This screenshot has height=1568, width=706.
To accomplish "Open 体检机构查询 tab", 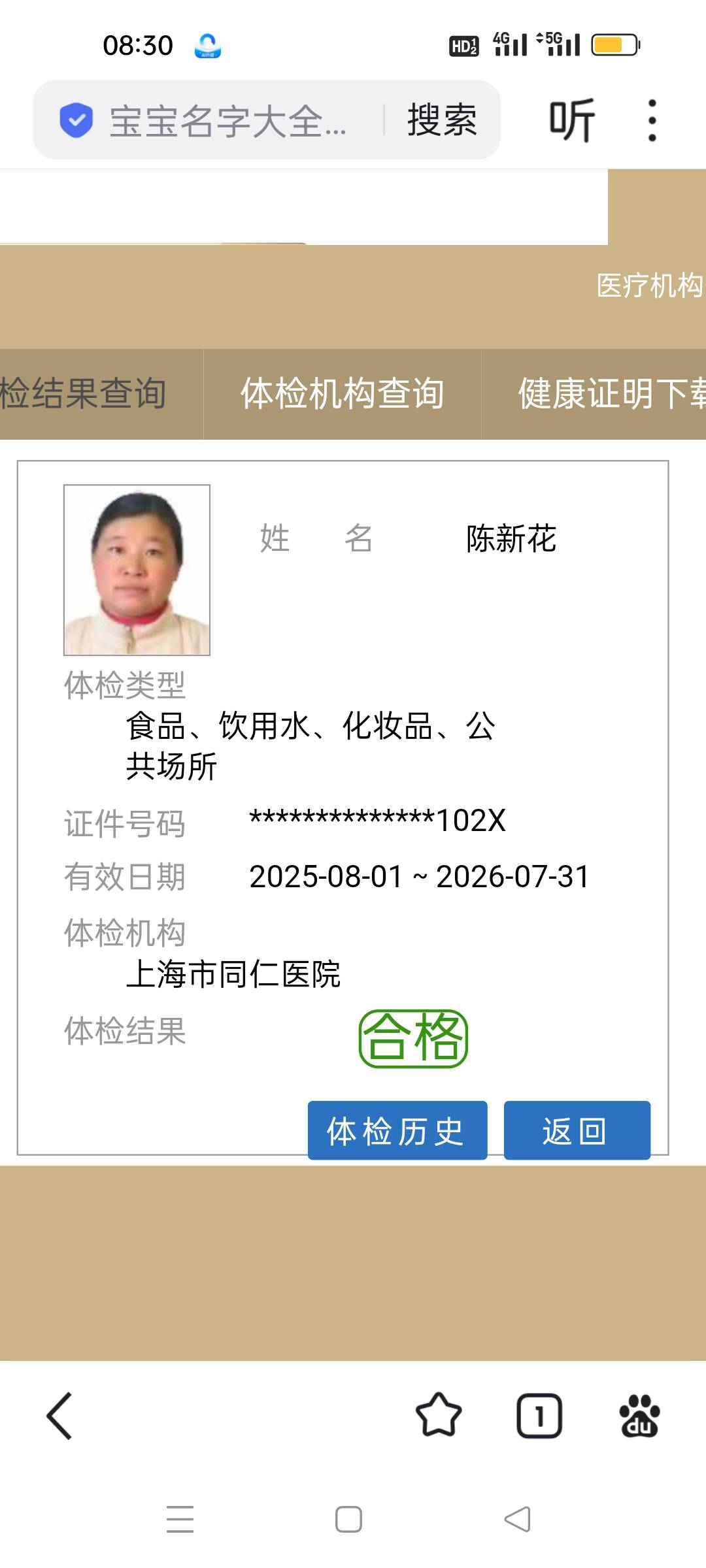I will pos(342,394).
